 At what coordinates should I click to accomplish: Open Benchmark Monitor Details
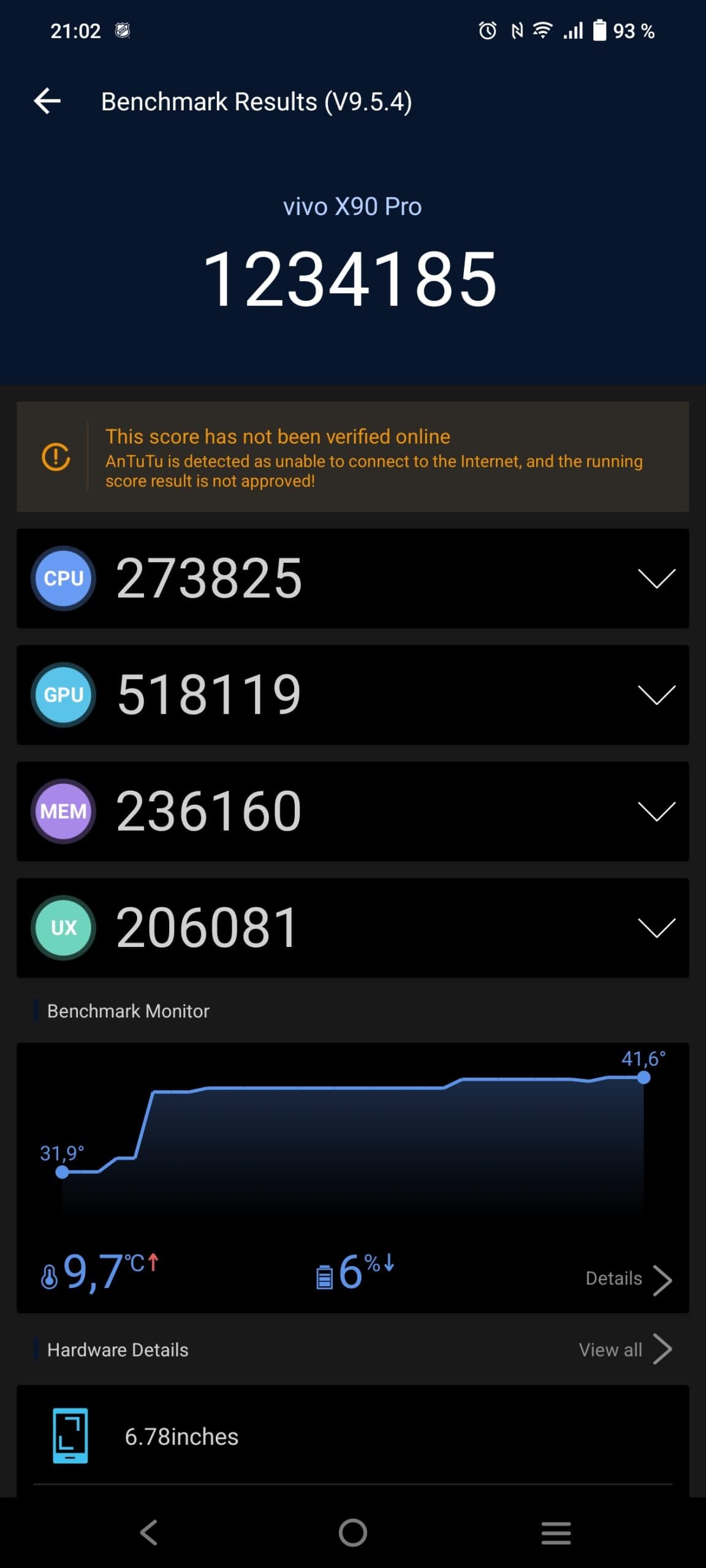pyautogui.click(x=629, y=1279)
